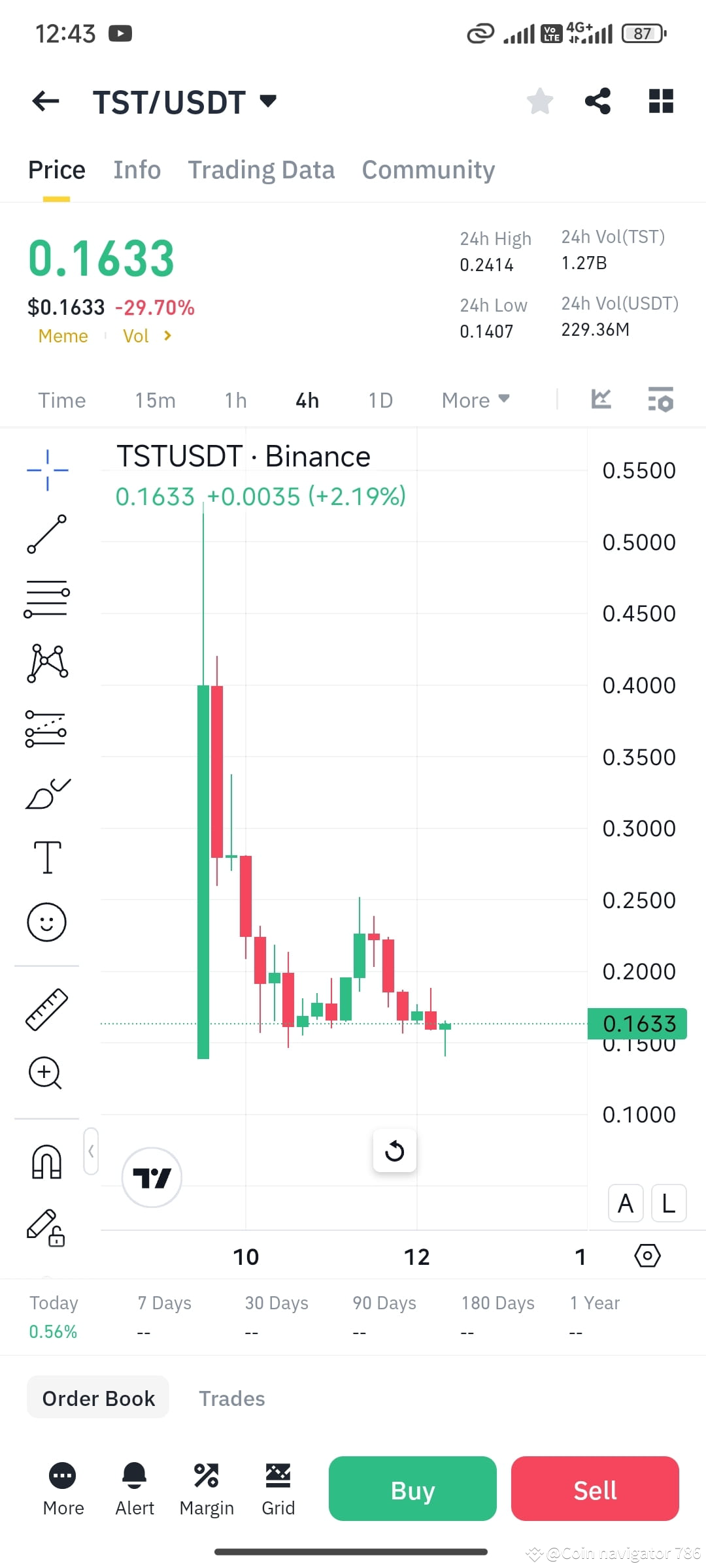
Task: Switch to the Trading Data tab
Action: point(261,169)
